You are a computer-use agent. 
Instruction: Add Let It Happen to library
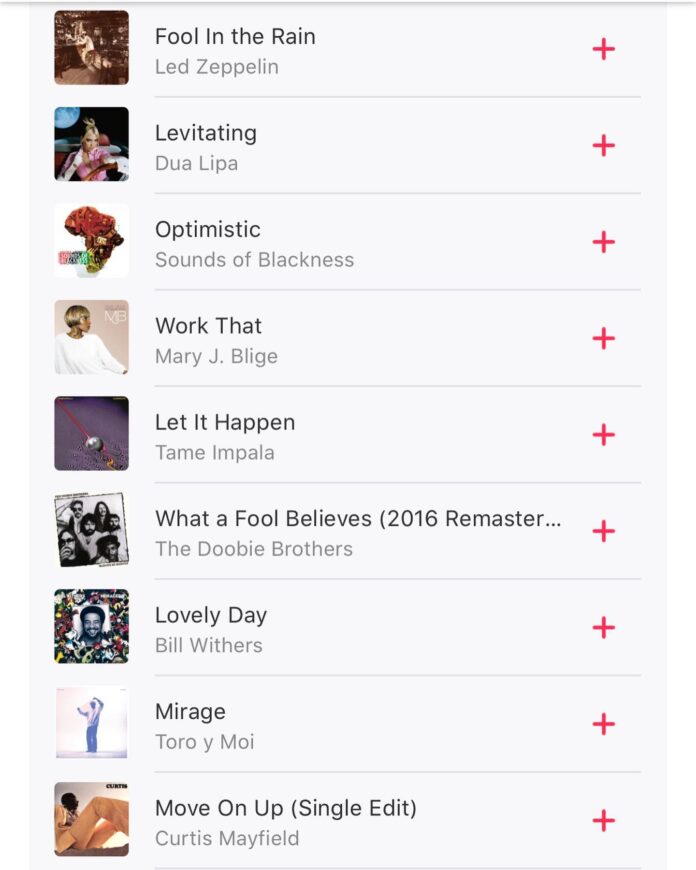603,435
